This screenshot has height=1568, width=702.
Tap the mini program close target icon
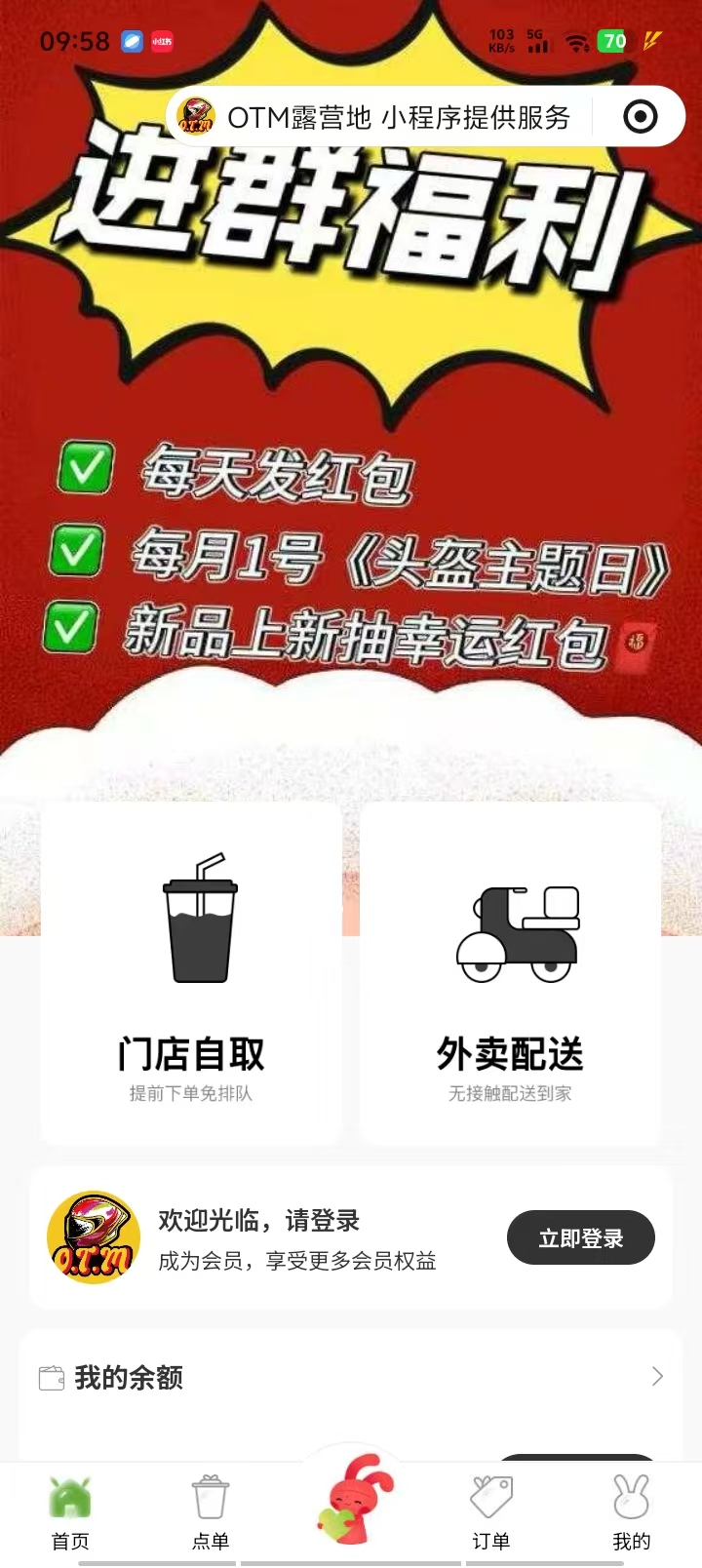[640, 117]
